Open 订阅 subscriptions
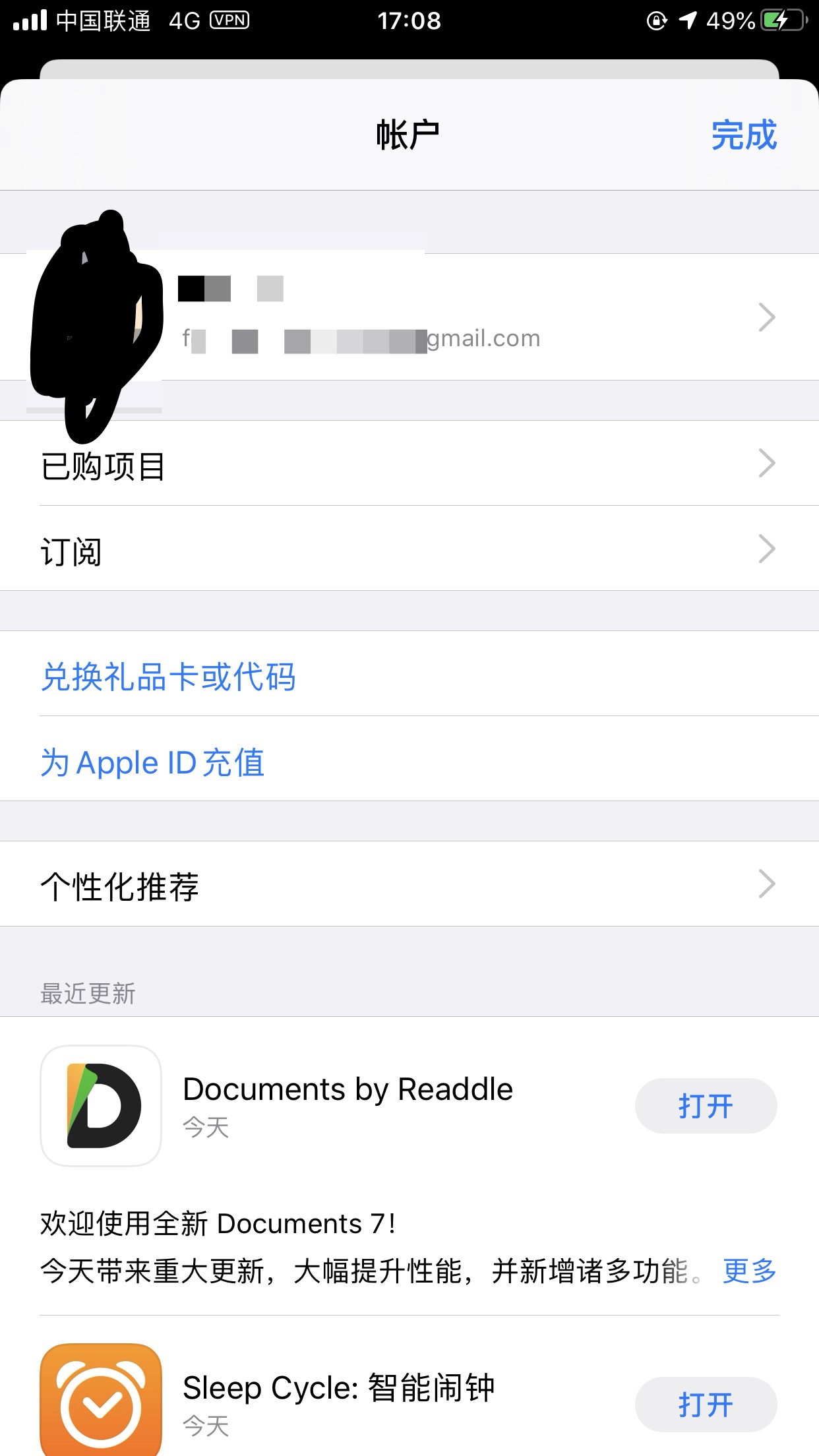 pyautogui.click(x=409, y=549)
